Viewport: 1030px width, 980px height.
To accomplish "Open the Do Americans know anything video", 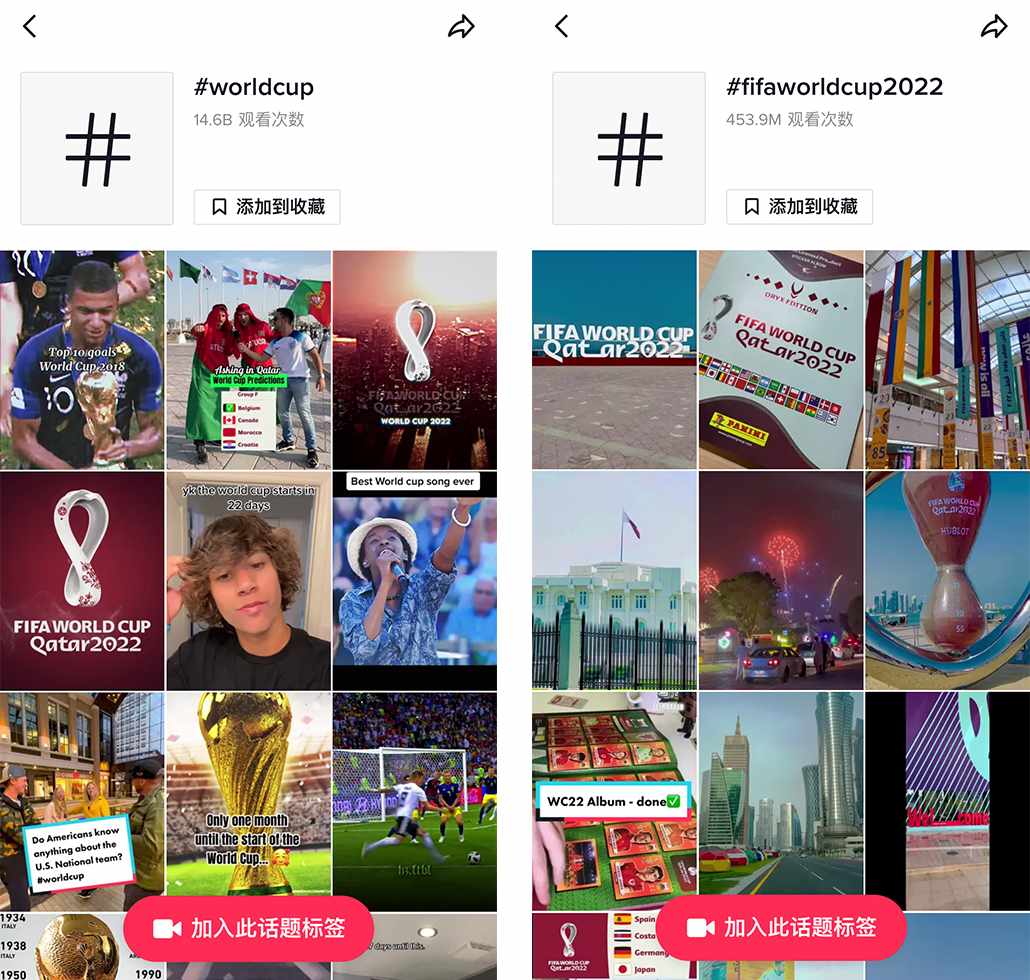I will (82, 800).
